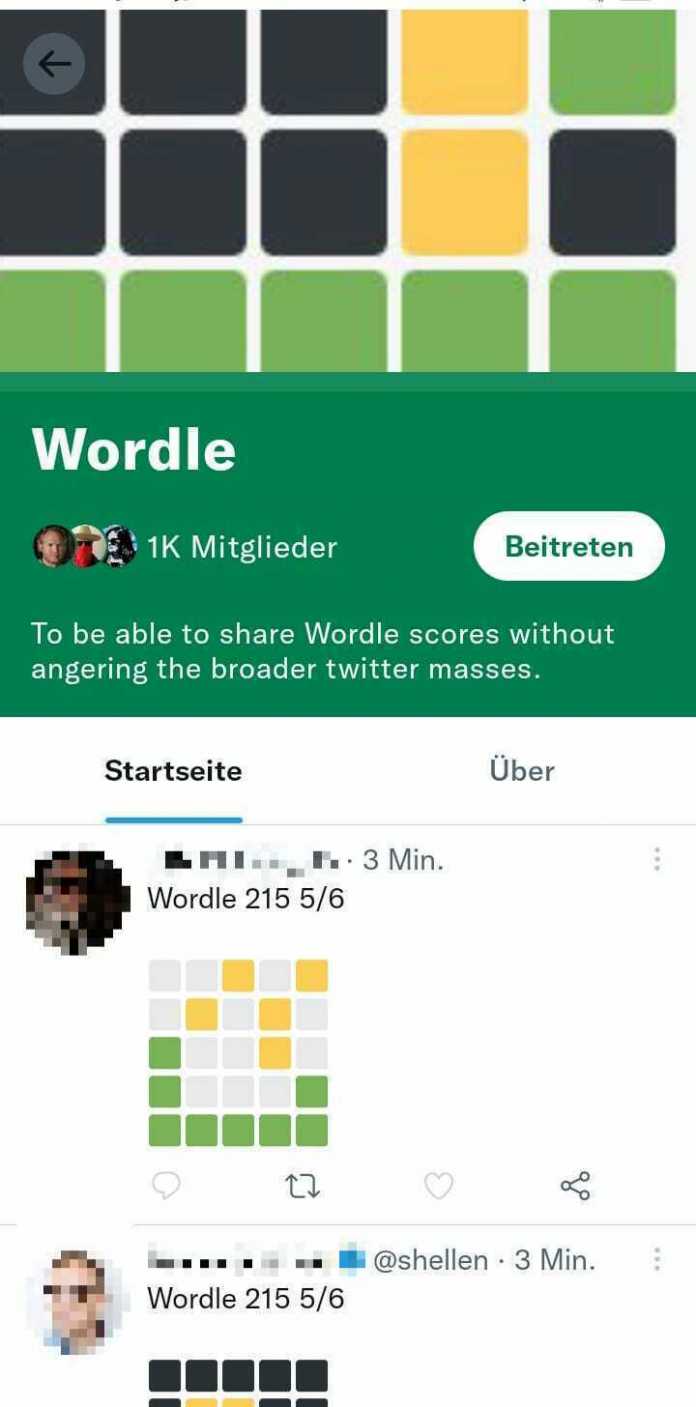Viewport: 696px width, 1407px height.
Task: Join the community with Beitreten
Action: point(568,546)
